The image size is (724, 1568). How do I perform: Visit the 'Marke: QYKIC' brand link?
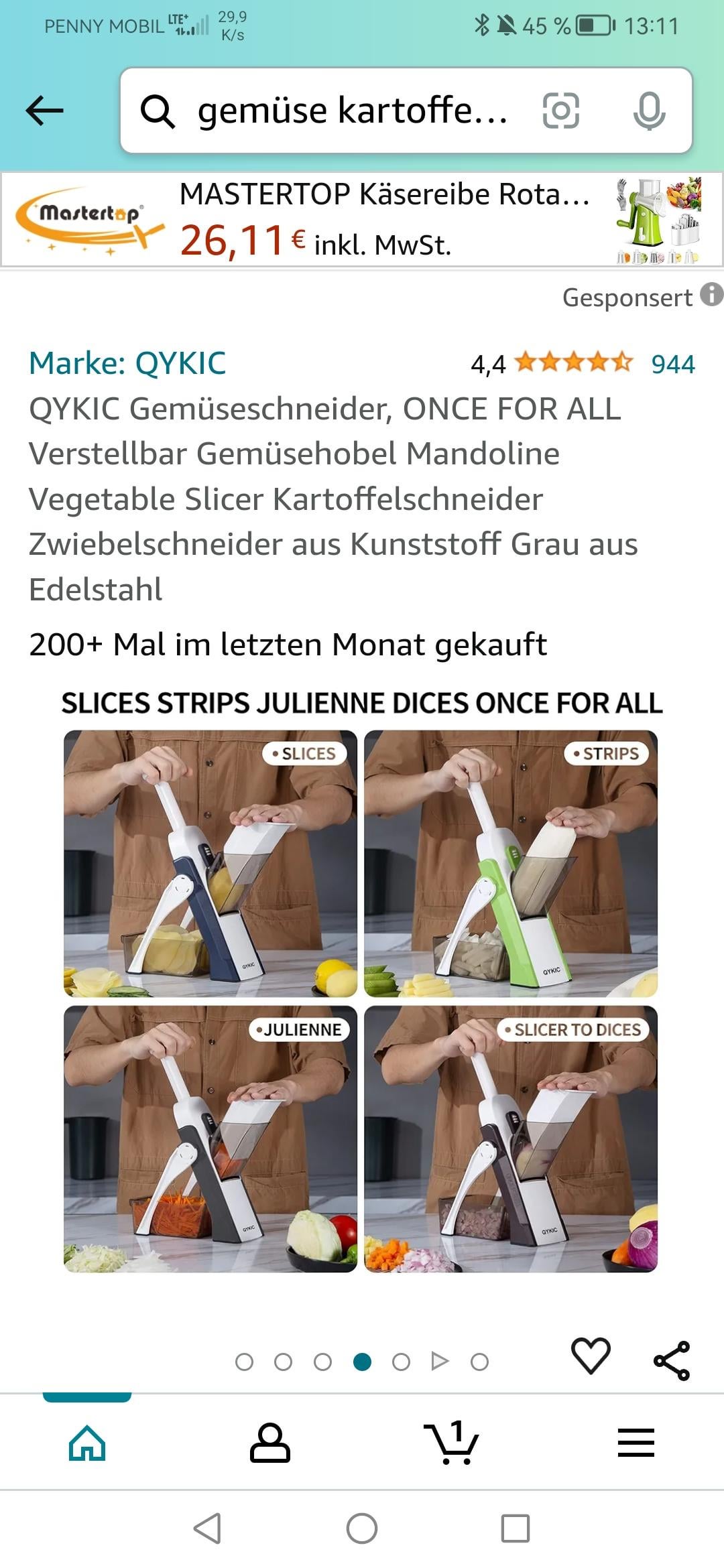[x=127, y=363]
